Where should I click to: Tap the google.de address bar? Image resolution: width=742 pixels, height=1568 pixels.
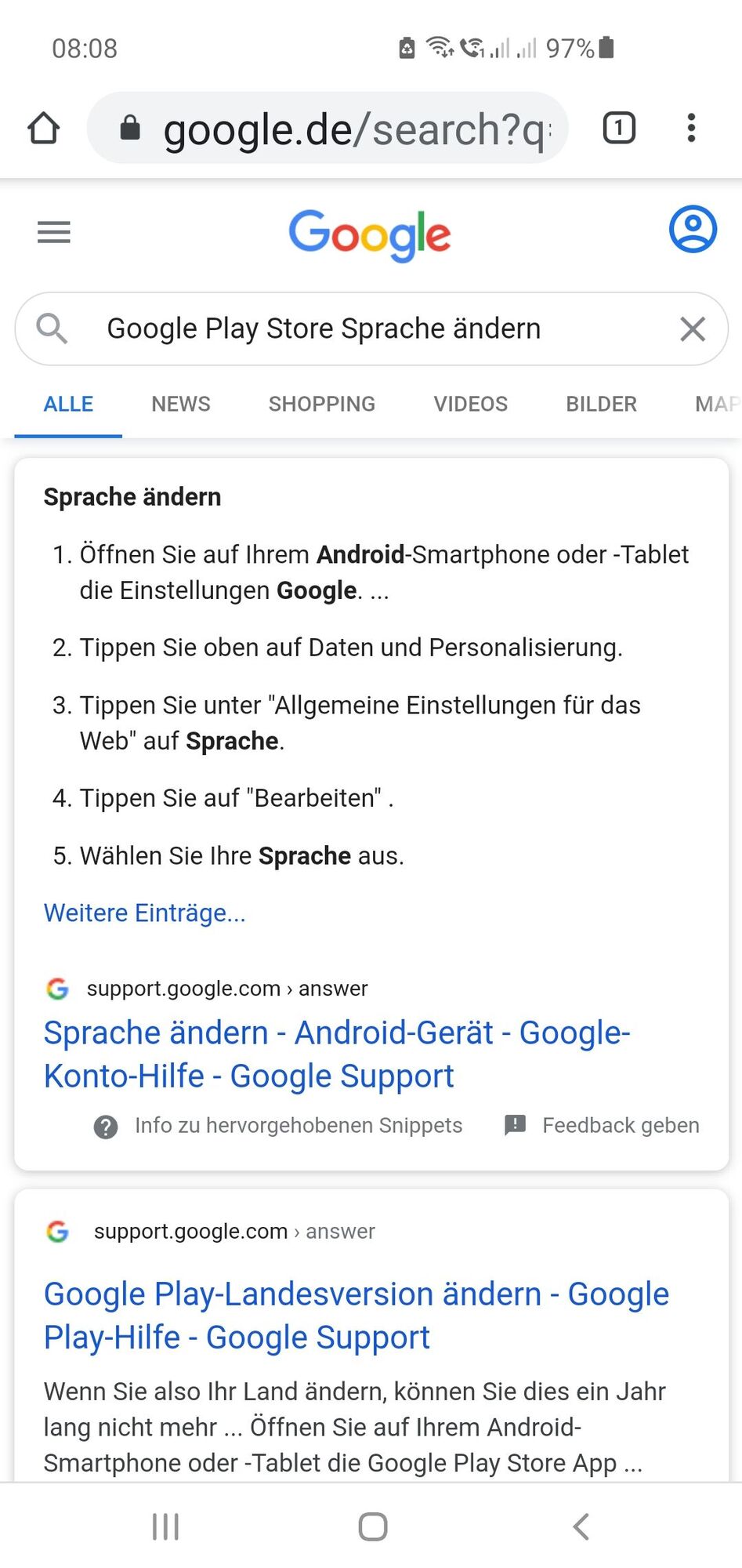[x=337, y=129]
